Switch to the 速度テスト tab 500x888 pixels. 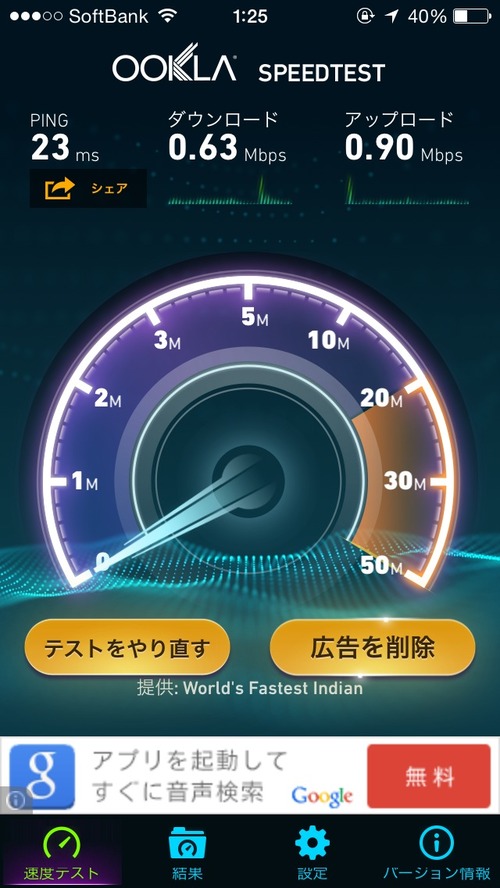point(61,852)
